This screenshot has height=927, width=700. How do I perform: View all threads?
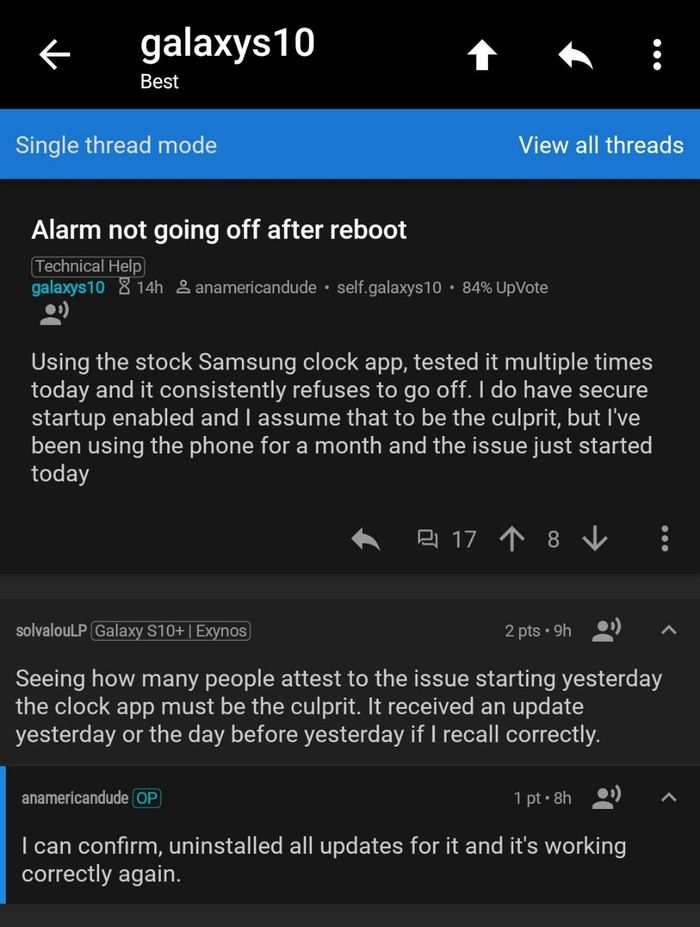[x=601, y=145]
